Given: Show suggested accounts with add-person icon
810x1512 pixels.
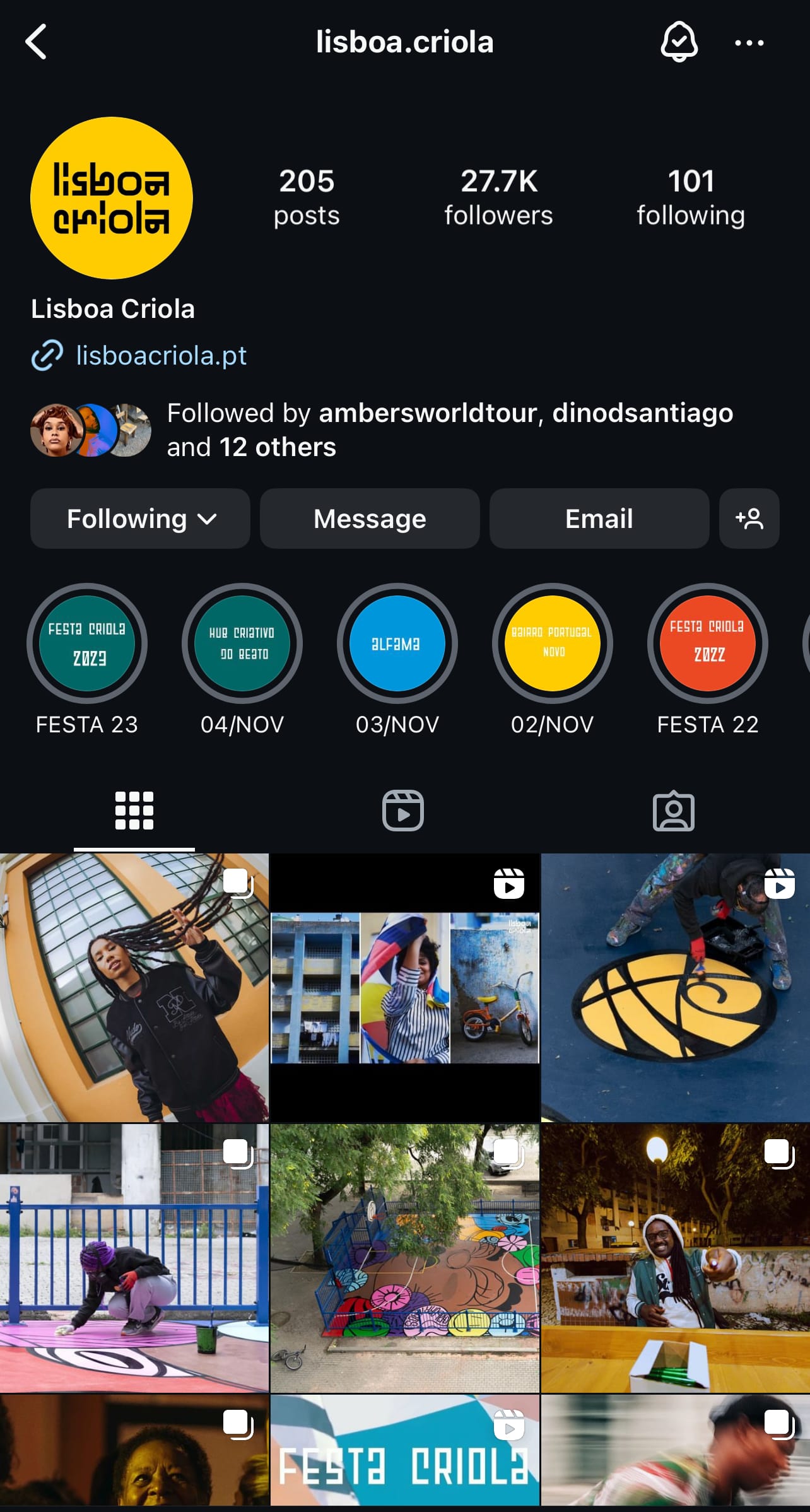Looking at the screenshot, I should pyautogui.click(x=749, y=519).
